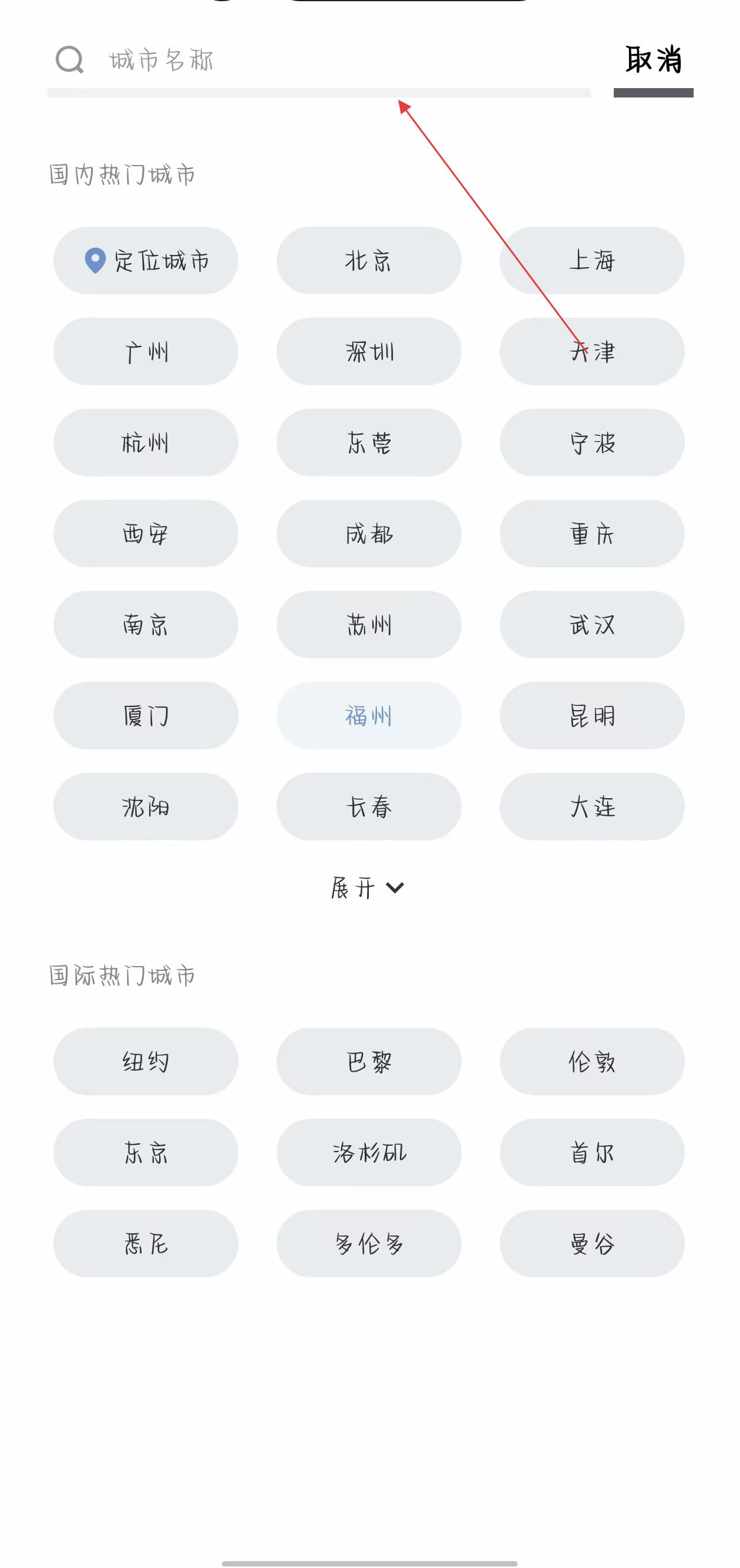740x1568 pixels.
Task: Pick 伦敦 as the city
Action: point(591,1062)
